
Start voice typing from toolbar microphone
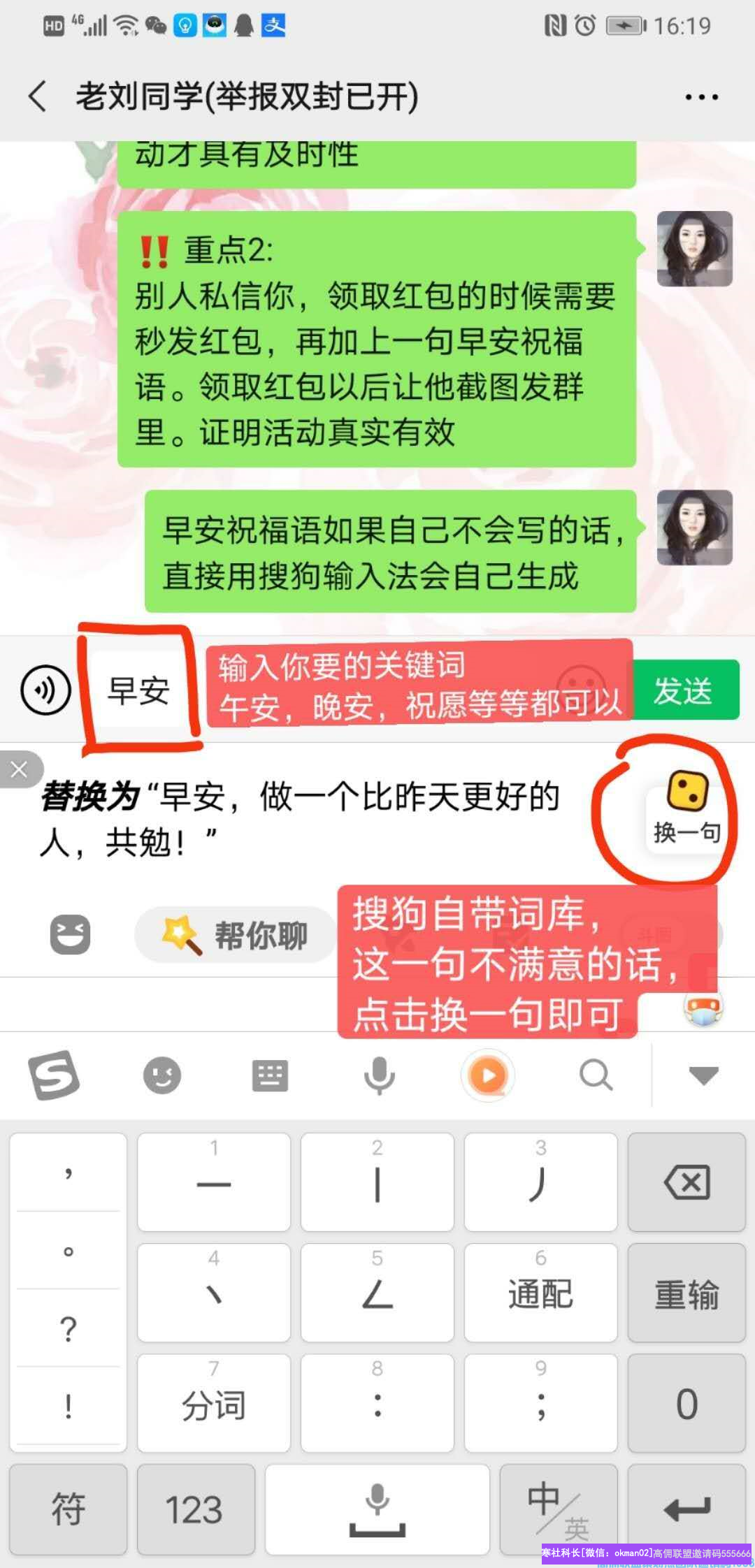pyautogui.click(x=379, y=1075)
